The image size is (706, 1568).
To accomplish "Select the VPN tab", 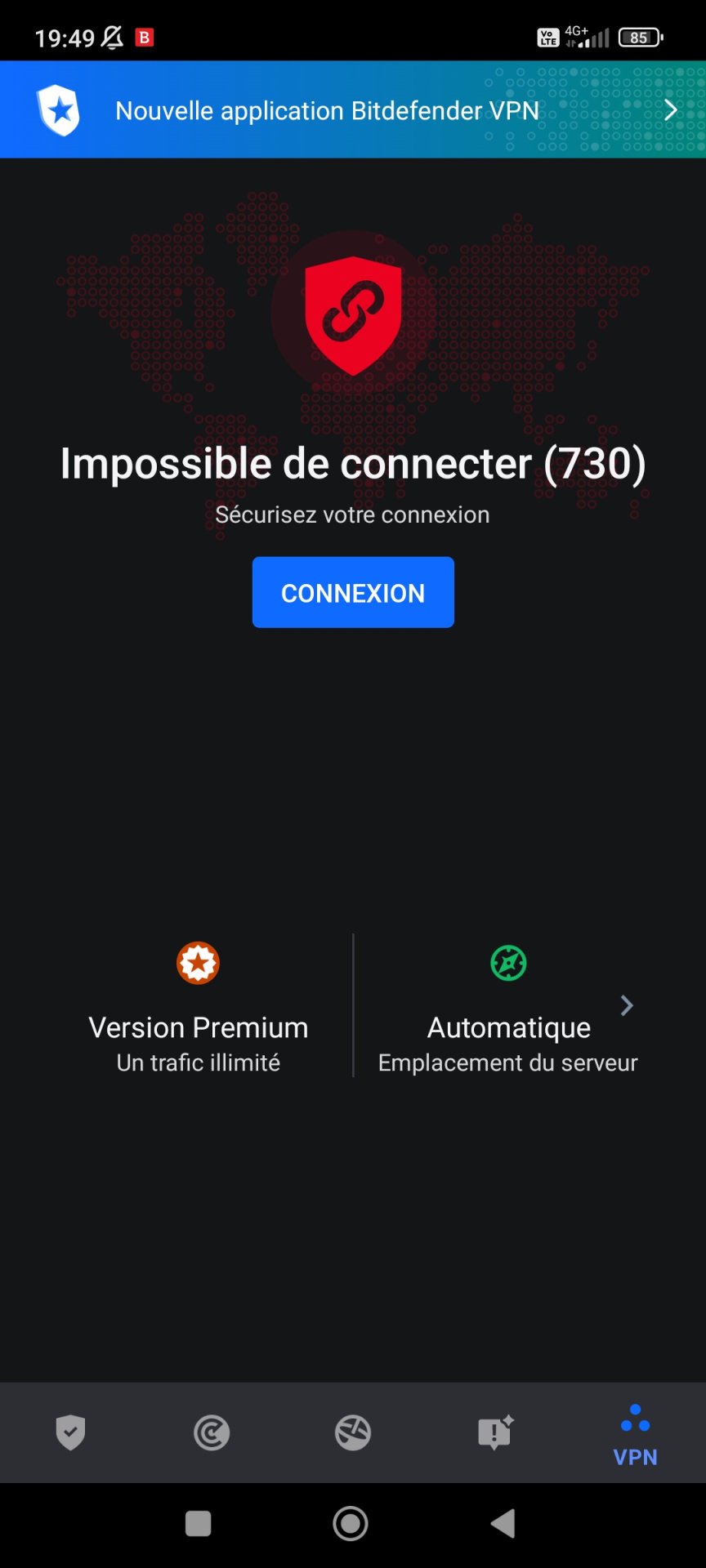I will click(x=635, y=1435).
